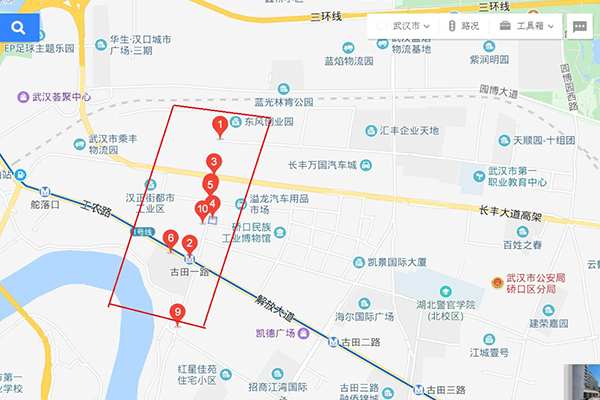
Task: Select map marker number 9
Action: point(178,313)
